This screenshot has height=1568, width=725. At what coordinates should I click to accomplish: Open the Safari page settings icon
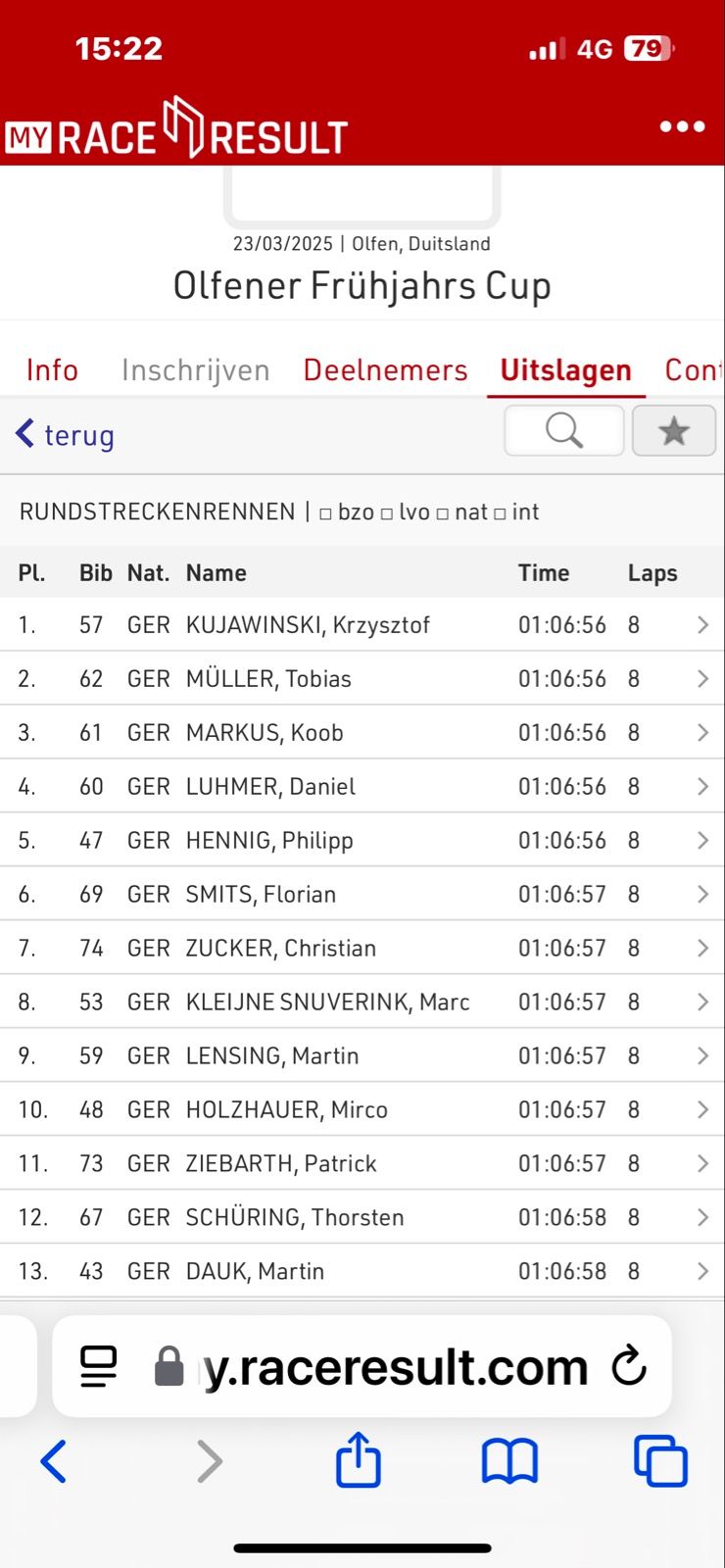[99, 1366]
